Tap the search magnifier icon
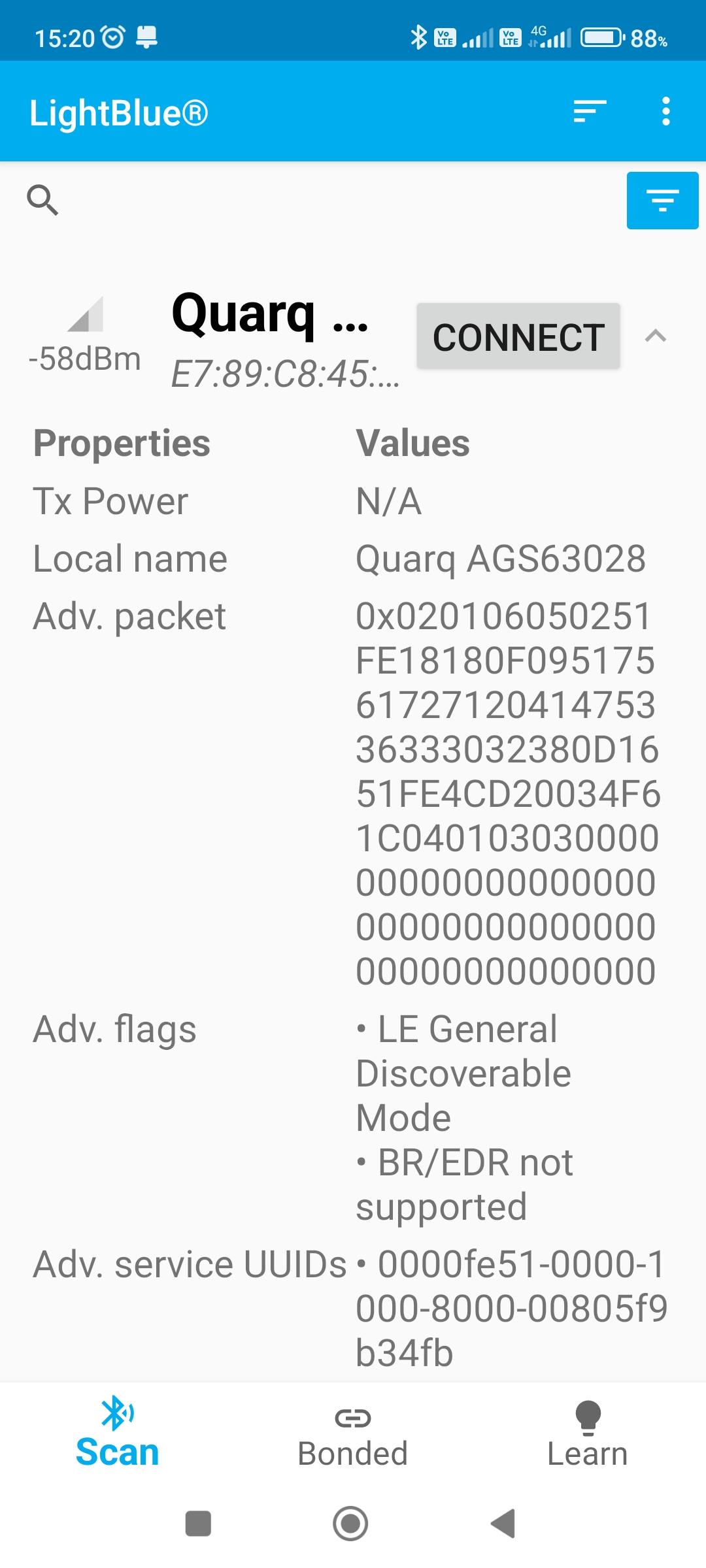 click(42, 200)
